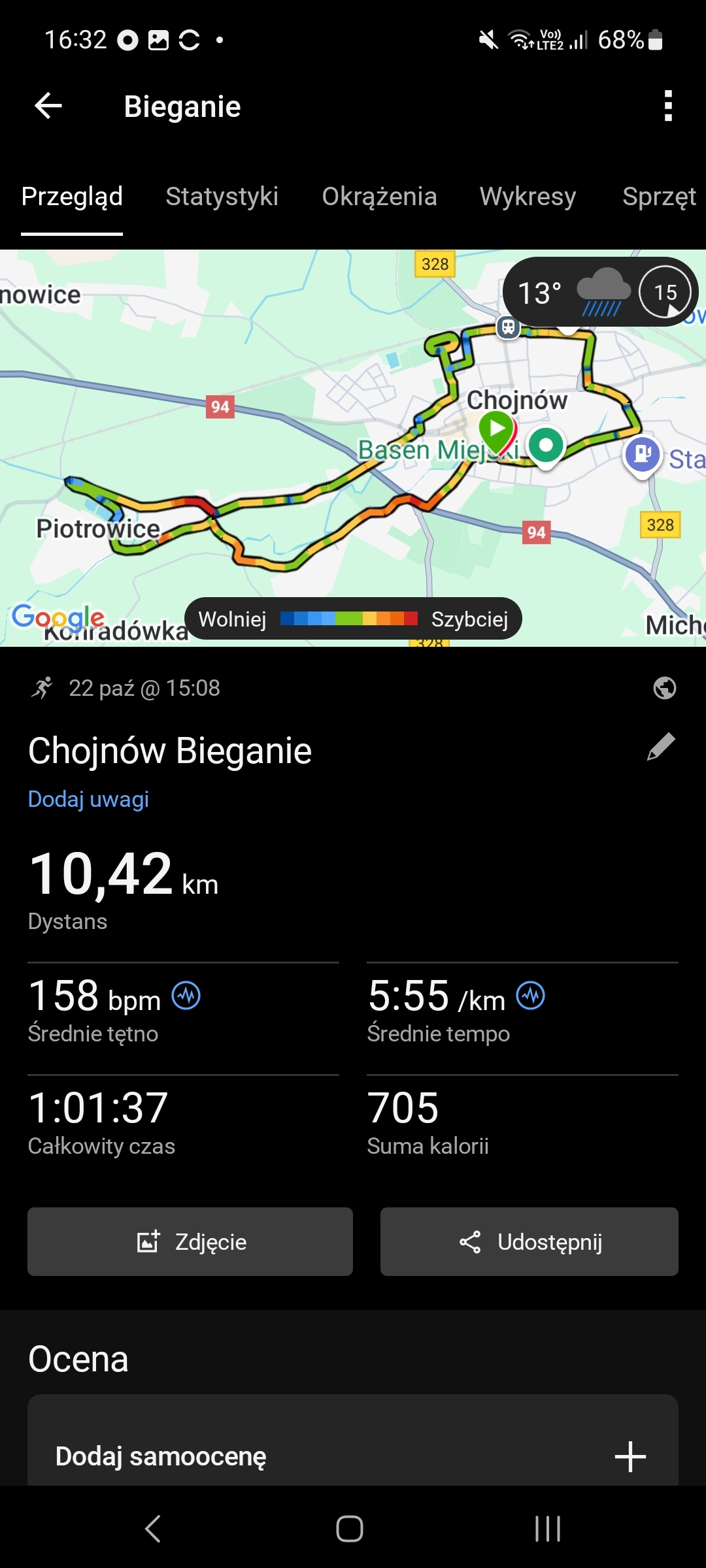Show heart rate info next to 158 bpm
This screenshot has height=1568, width=706.
[x=186, y=996]
